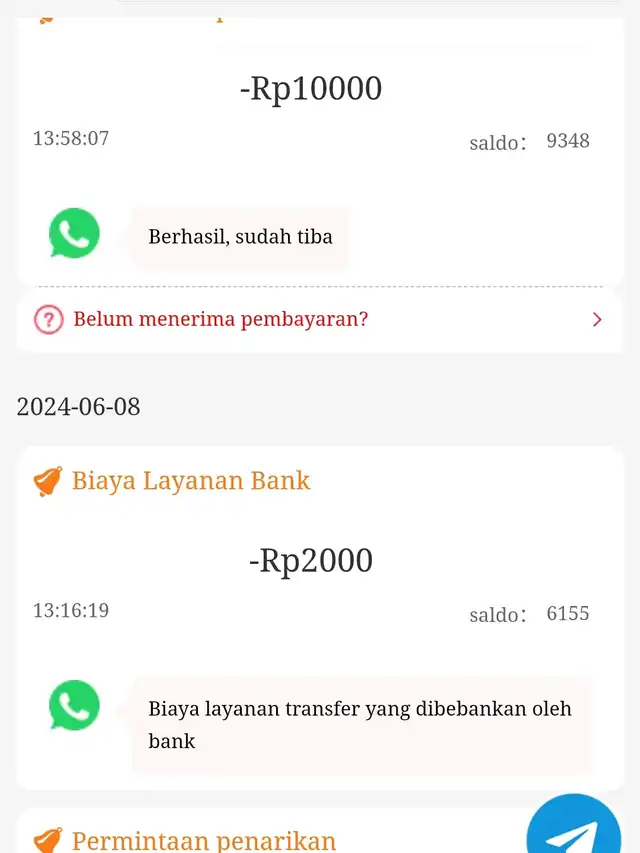
Task: Tap WhatsApp icon beside 'Biaya layanan transfer' message
Action: pos(75,706)
